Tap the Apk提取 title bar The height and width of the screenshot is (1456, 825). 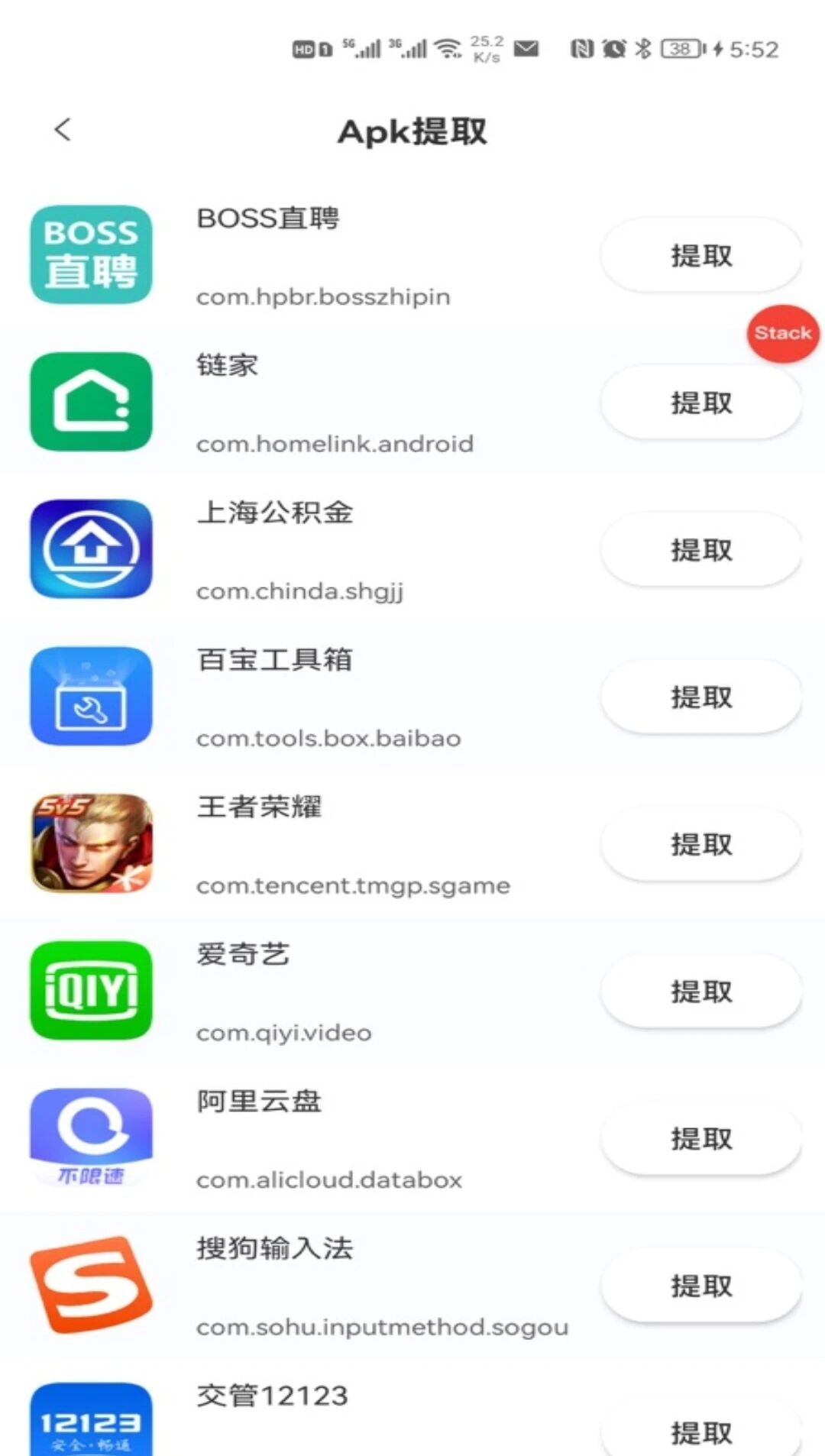coord(412,131)
